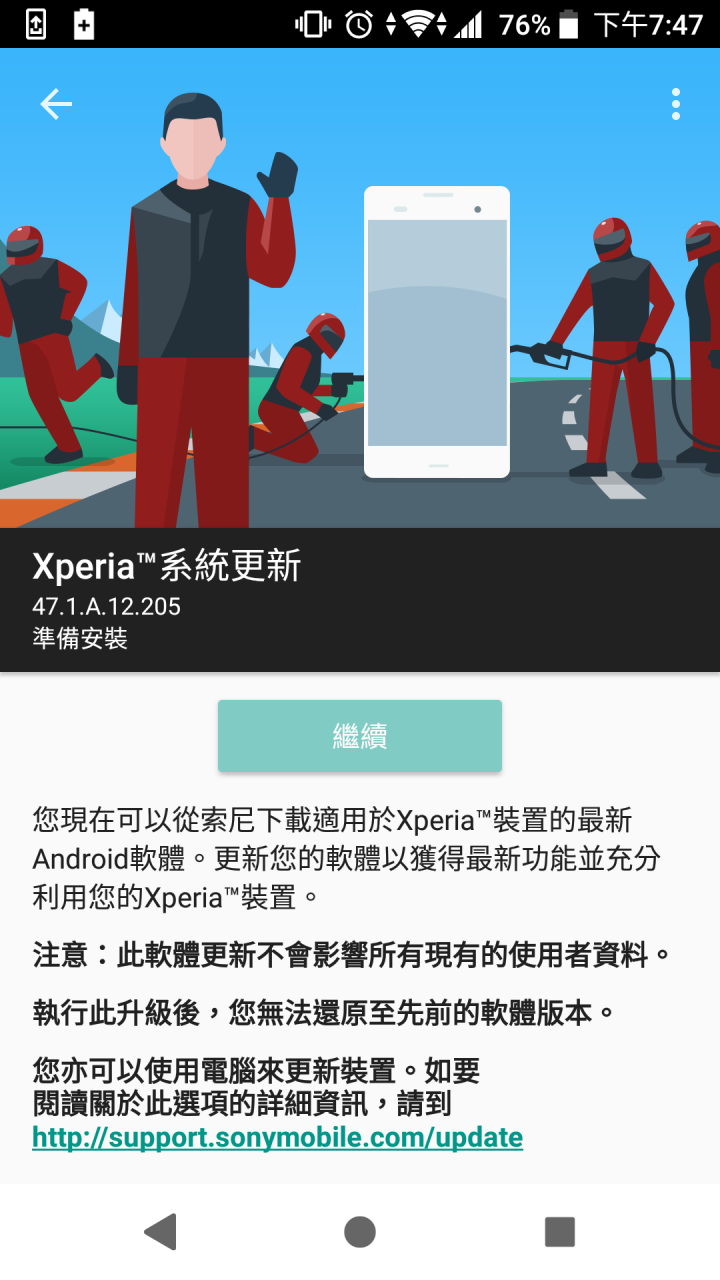Open the recent apps view
This screenshot has height=1280, width=720.
click(559, 1231)
